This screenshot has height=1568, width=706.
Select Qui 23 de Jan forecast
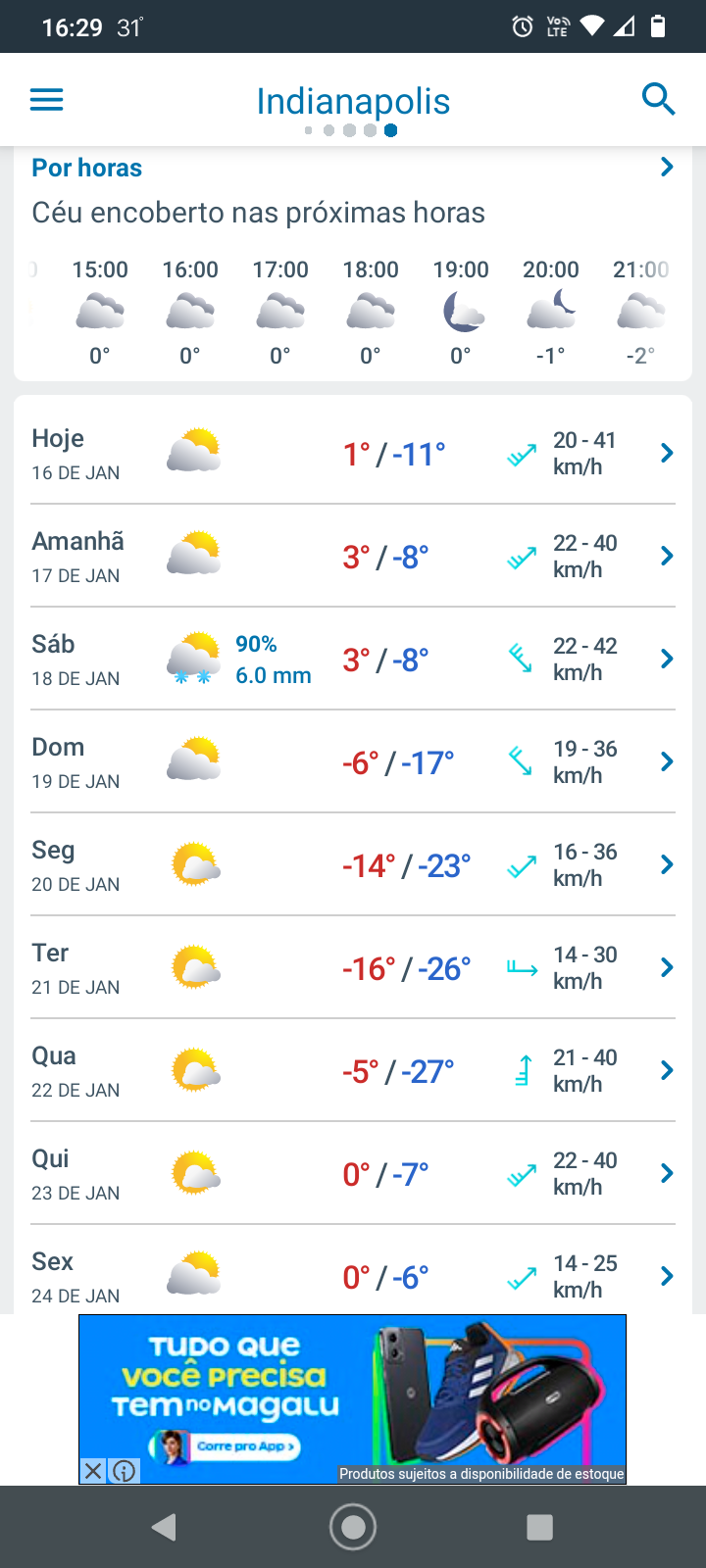pyautogui.click(x=353, y=1174)
